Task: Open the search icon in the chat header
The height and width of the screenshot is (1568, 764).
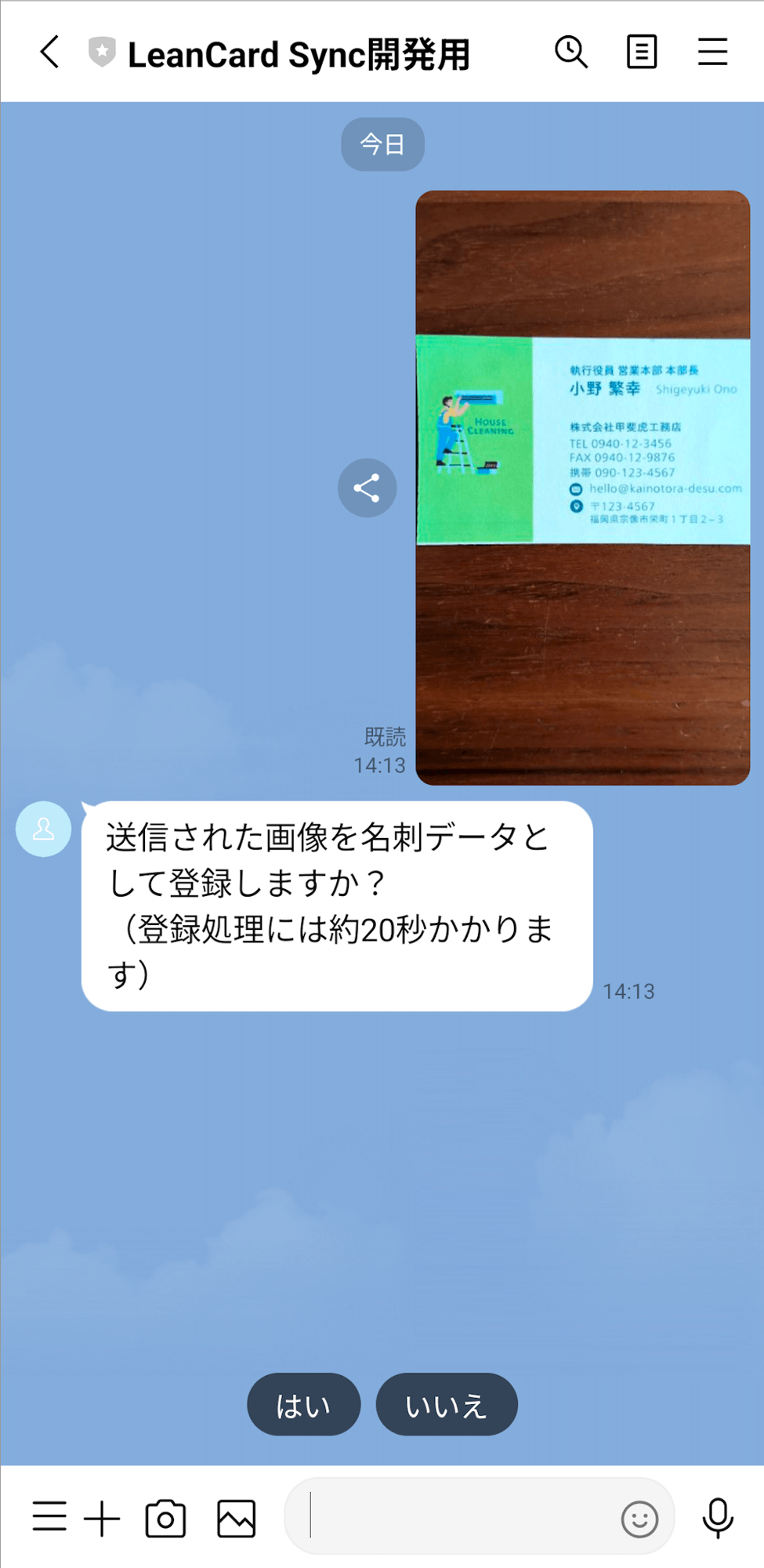Action: click(571, 53)
